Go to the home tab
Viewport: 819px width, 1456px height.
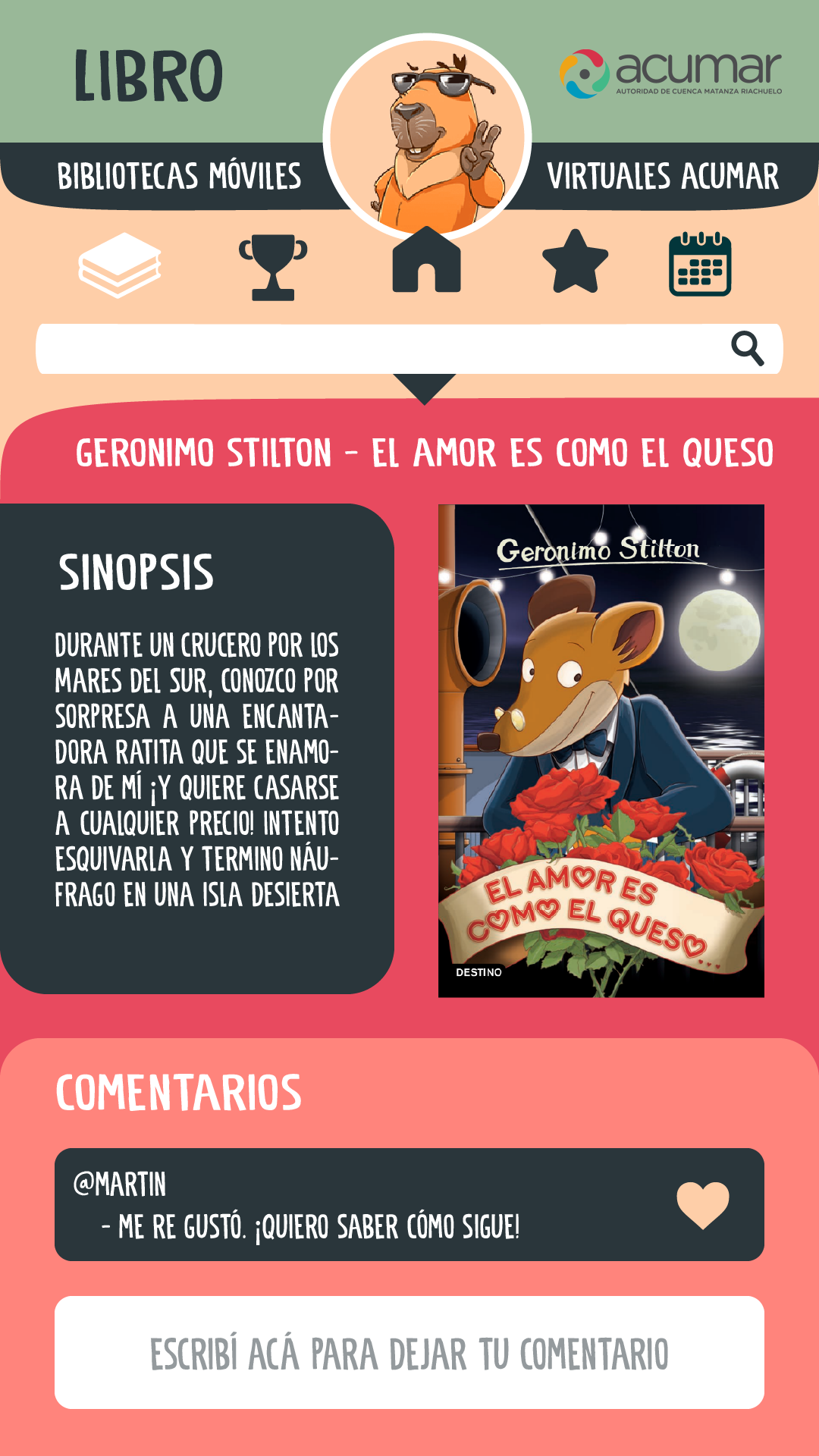pyautogui.click(x=426, y=262)
